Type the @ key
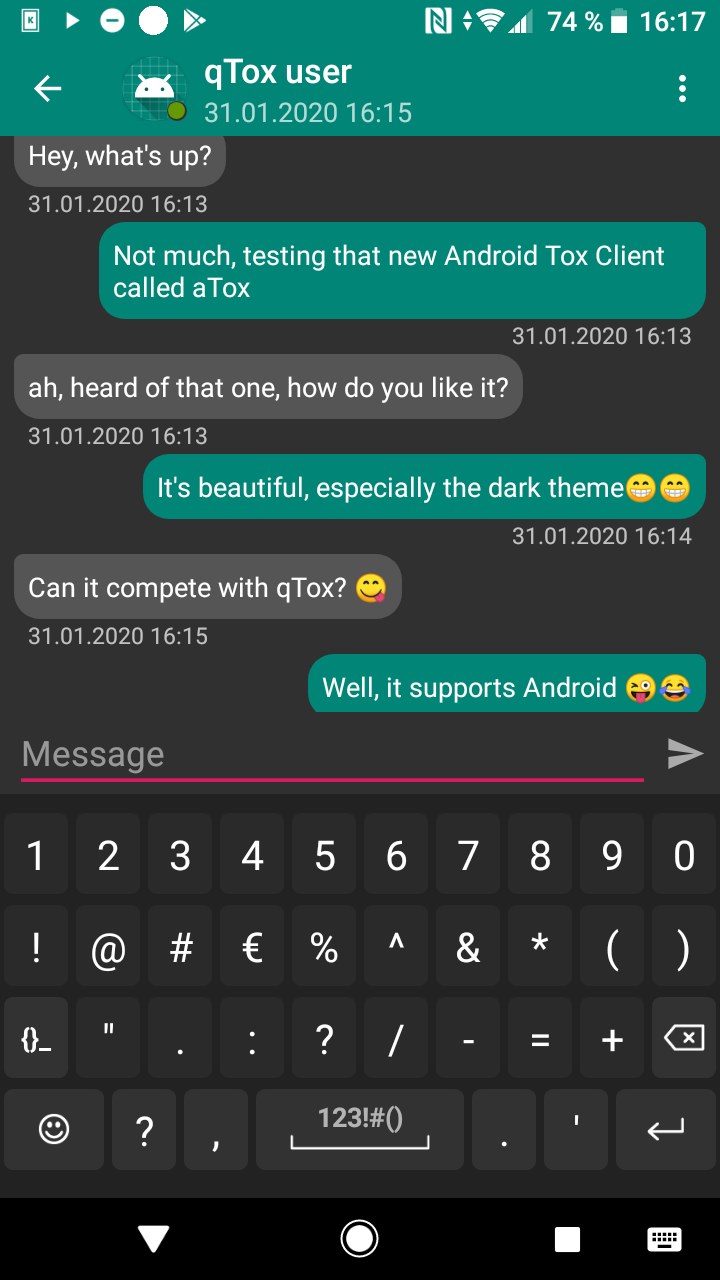This screenshot has width=720, height=1280. tap(108, 948)
